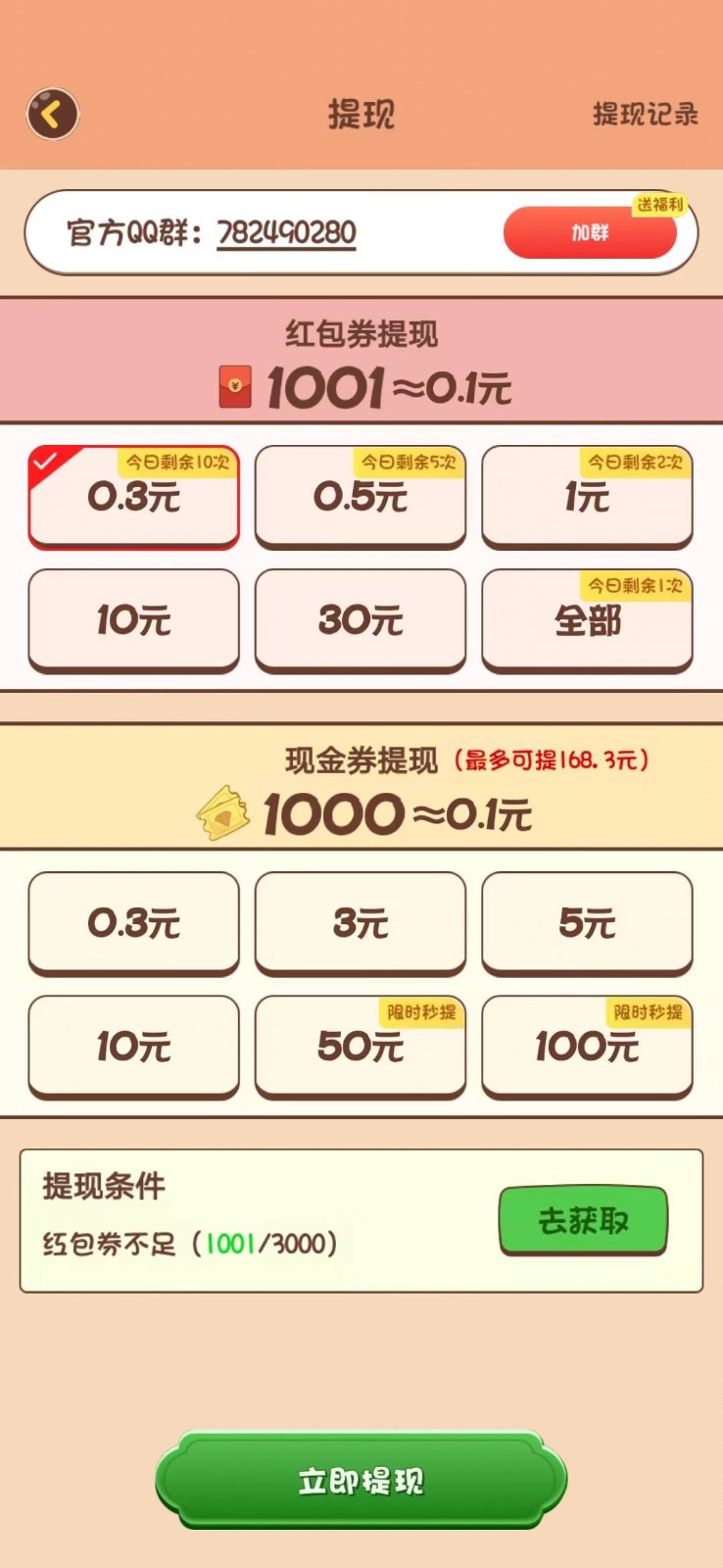
Task: Choose the 50元 limited-time cash option
Action: point(360,1046)
